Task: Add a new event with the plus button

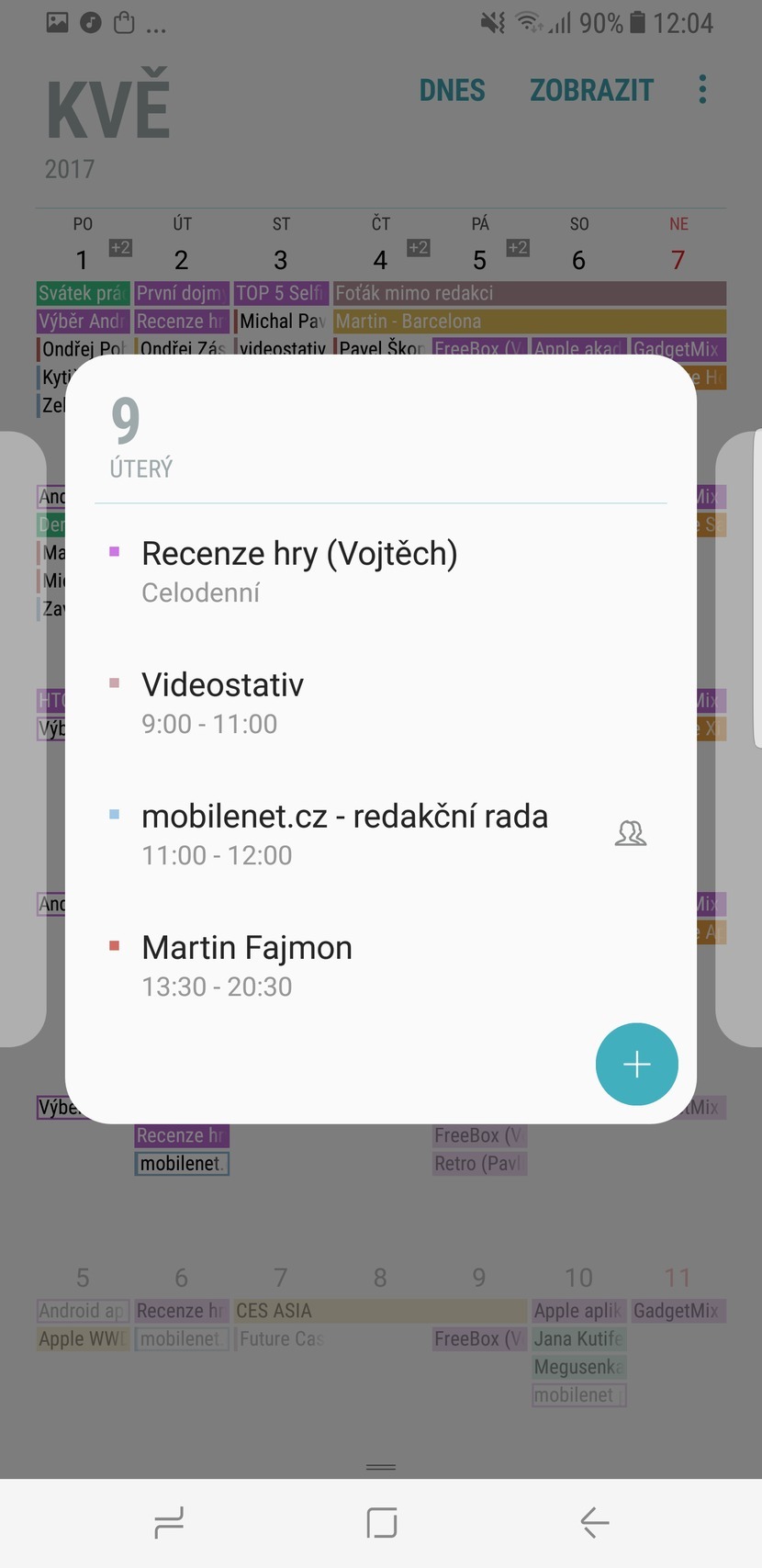Action: 636,1064
